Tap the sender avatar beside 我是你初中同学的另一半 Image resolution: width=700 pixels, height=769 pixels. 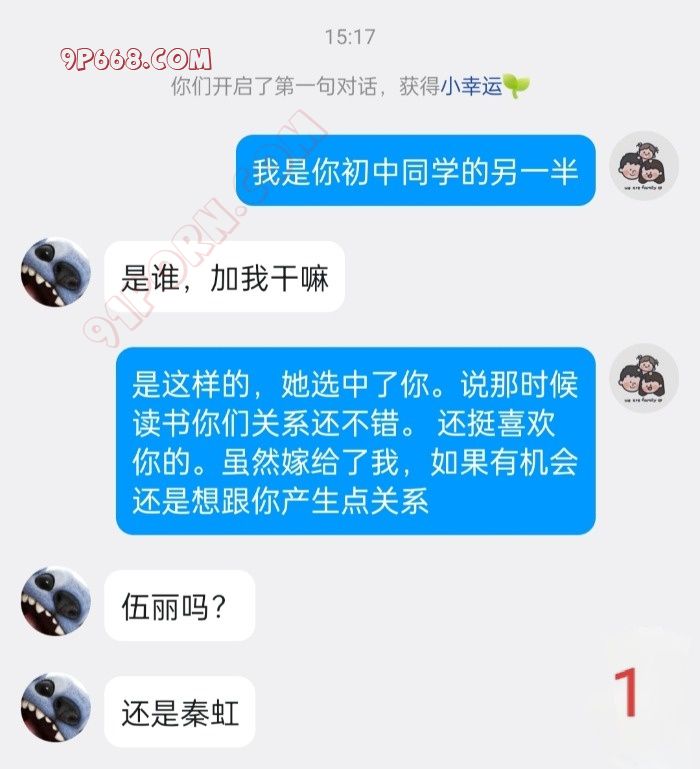[x=644, y=165]
